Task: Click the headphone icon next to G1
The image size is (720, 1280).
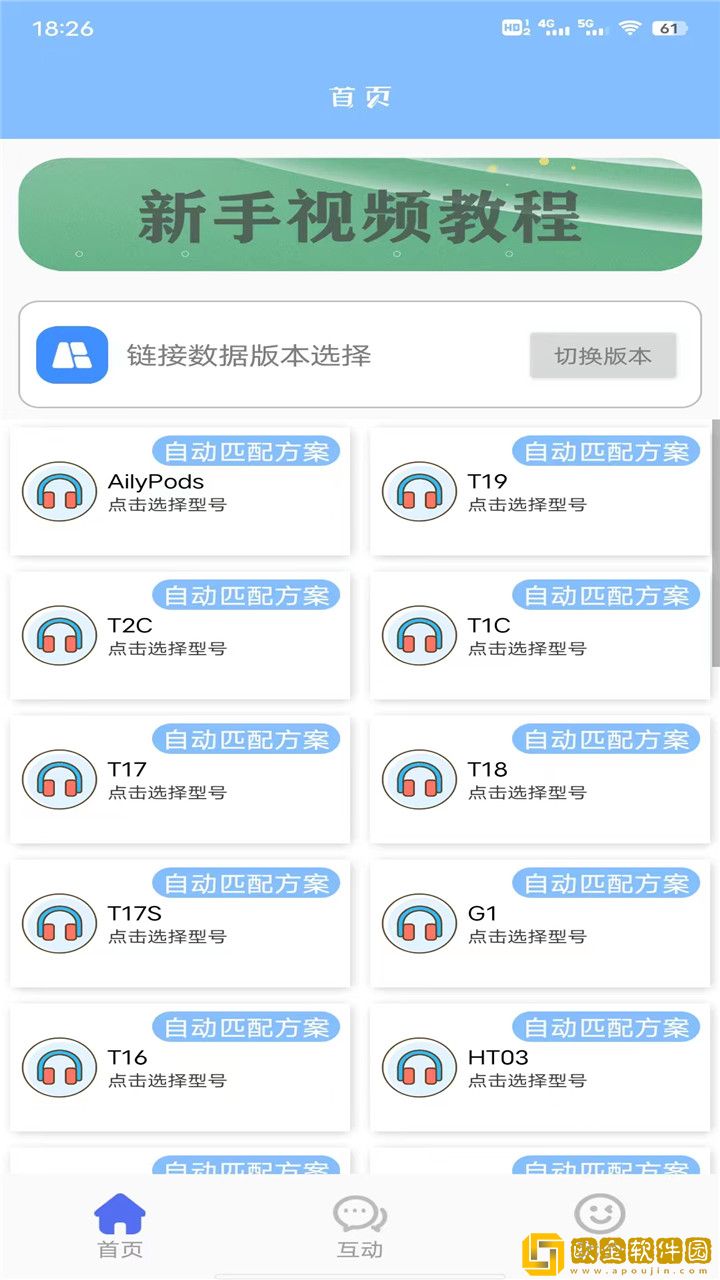Action: pos(418,923)
